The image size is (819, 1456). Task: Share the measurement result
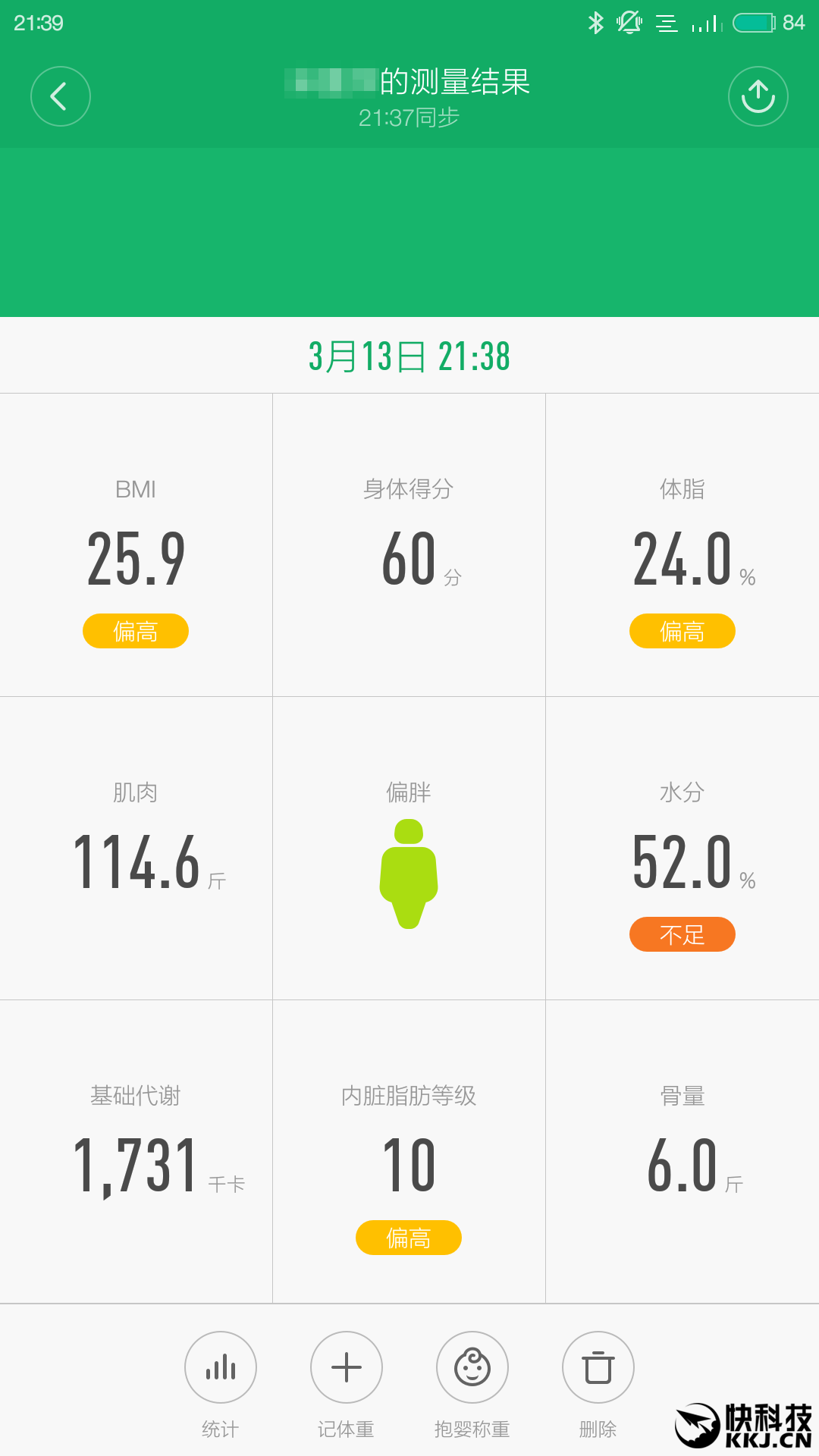click(758, 96)
